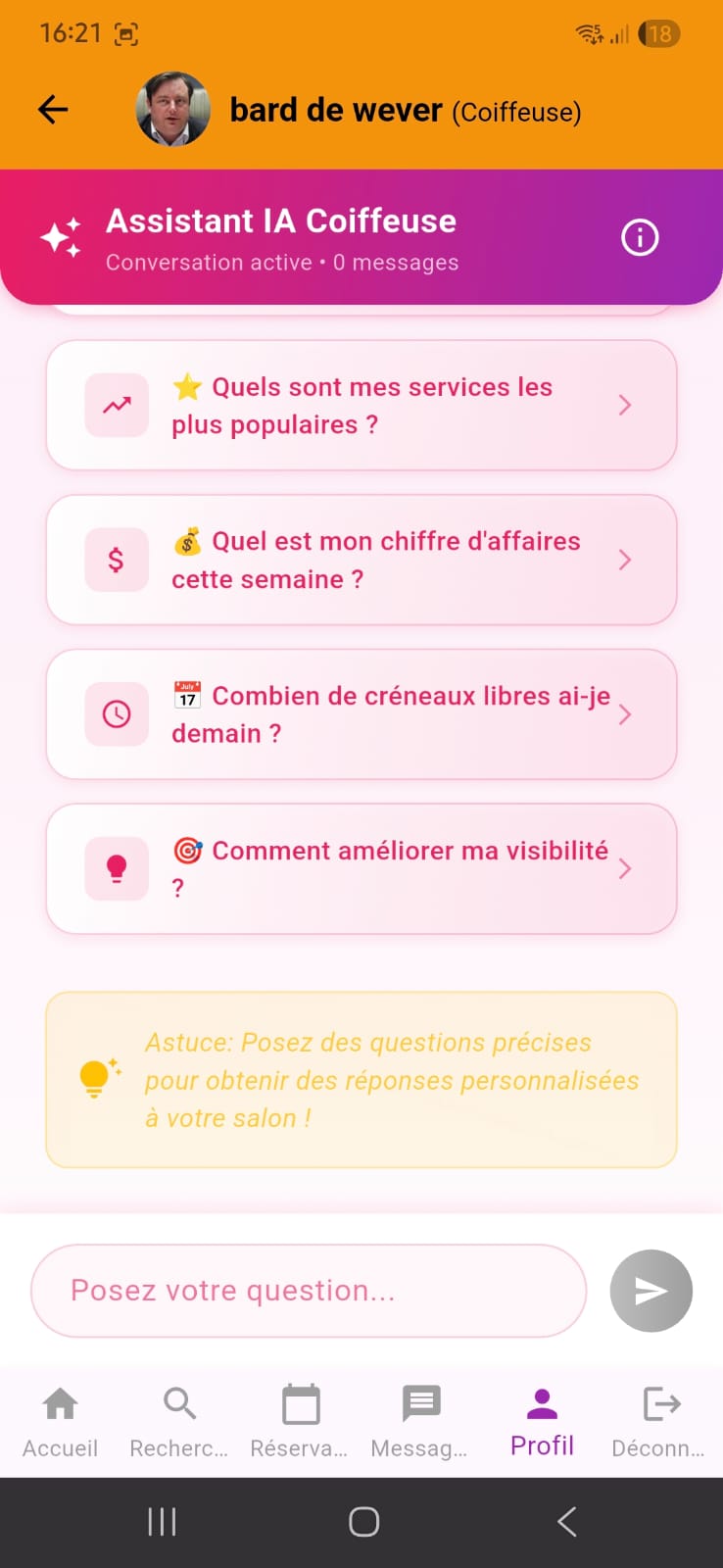The image size is (723, 1568).
Task: Choose the free slots tomorrow question
Action: click(x=361, y=714)
